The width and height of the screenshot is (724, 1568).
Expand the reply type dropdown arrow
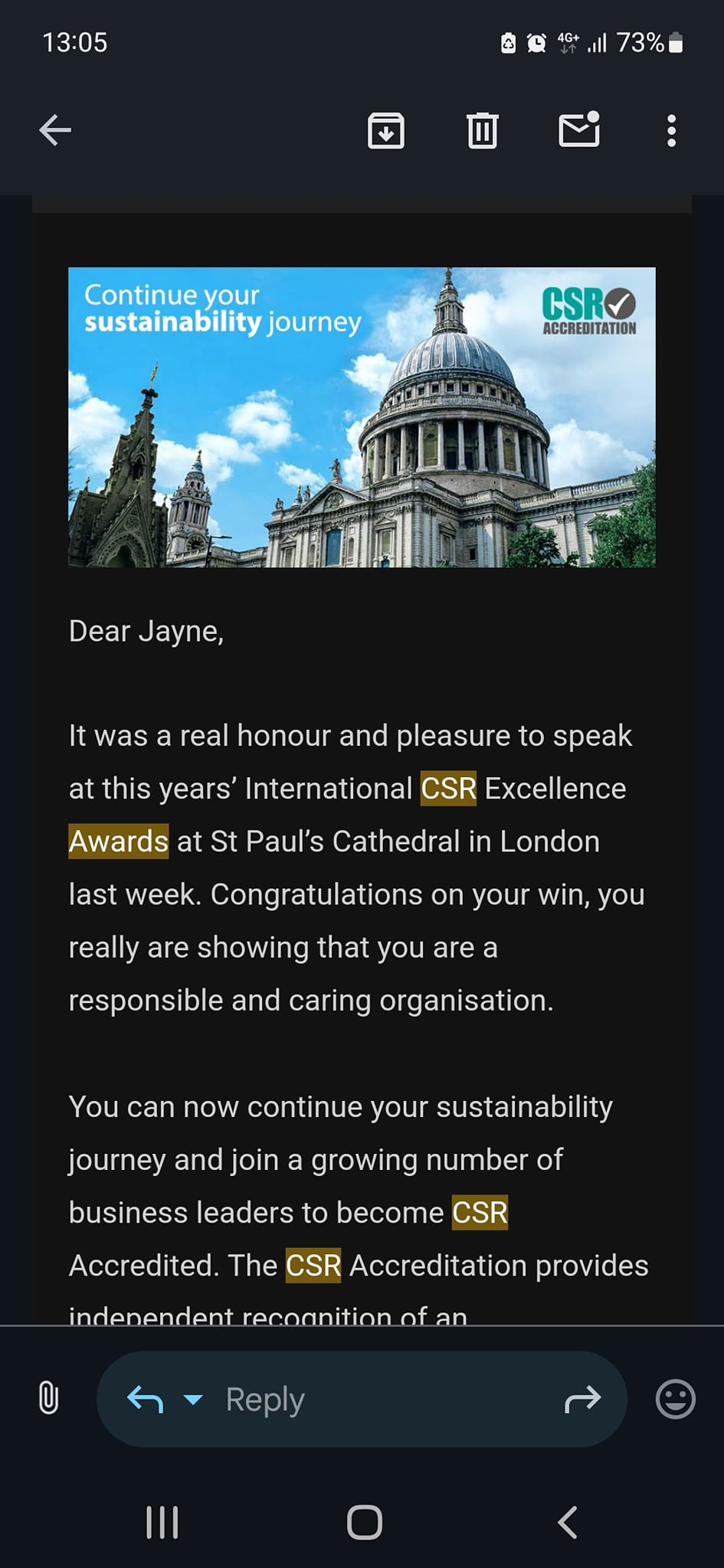(x=193, y=1400)
